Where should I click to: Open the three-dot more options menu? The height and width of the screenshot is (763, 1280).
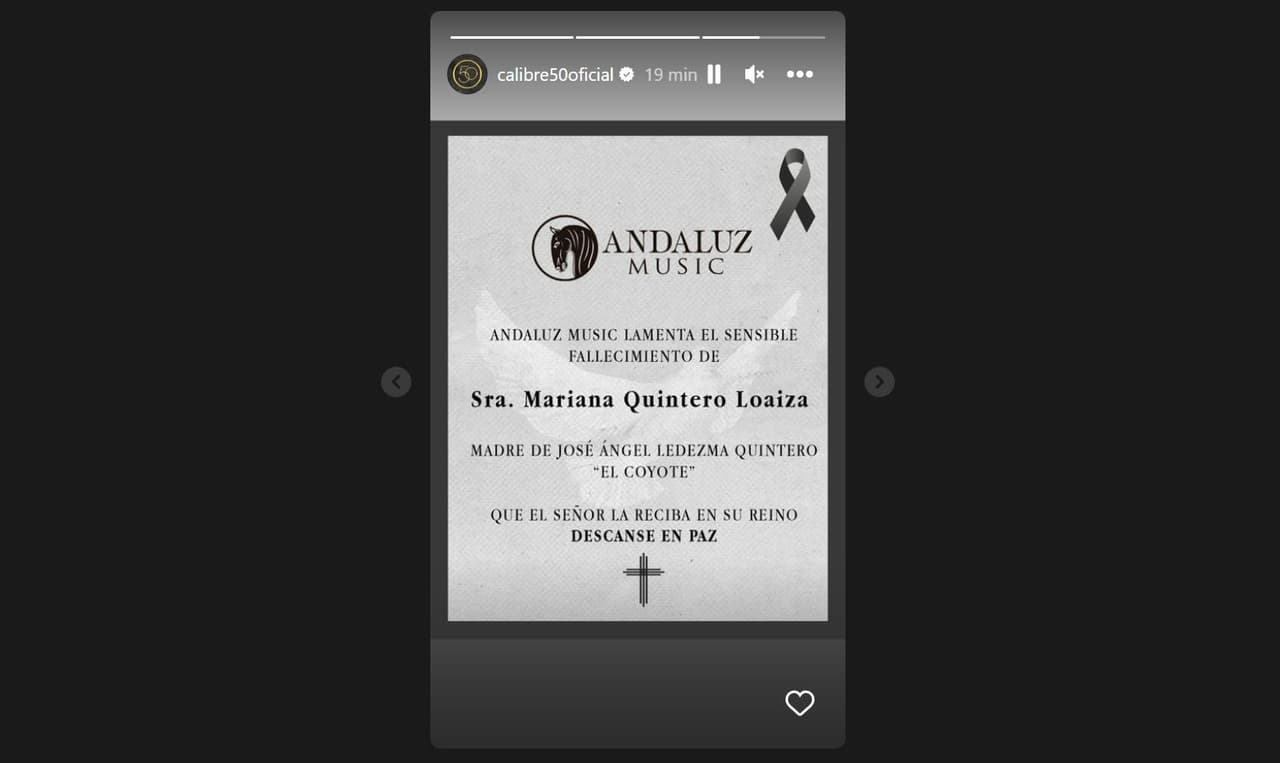pyautogui.click(x=799, y=74)
